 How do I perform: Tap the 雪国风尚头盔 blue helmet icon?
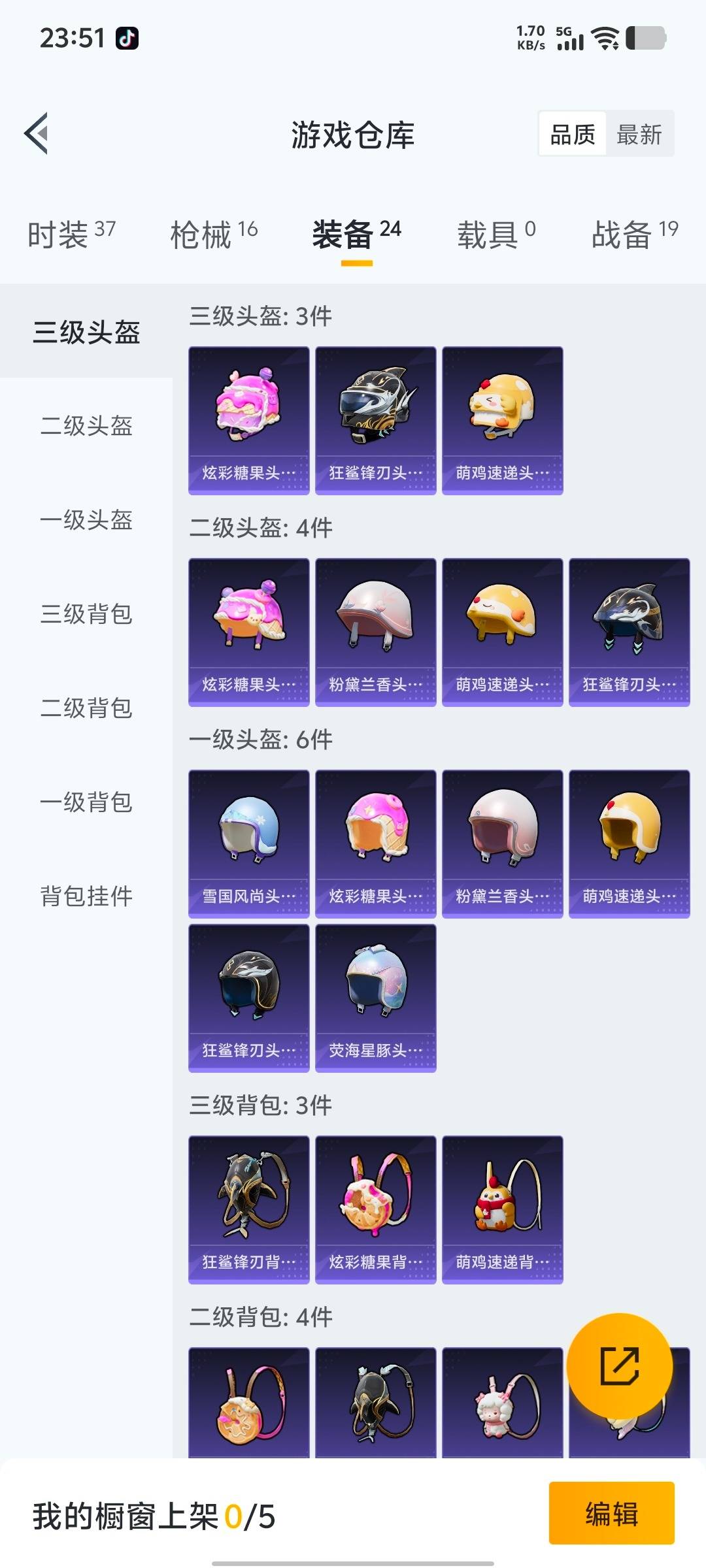[x=248, y=843]
